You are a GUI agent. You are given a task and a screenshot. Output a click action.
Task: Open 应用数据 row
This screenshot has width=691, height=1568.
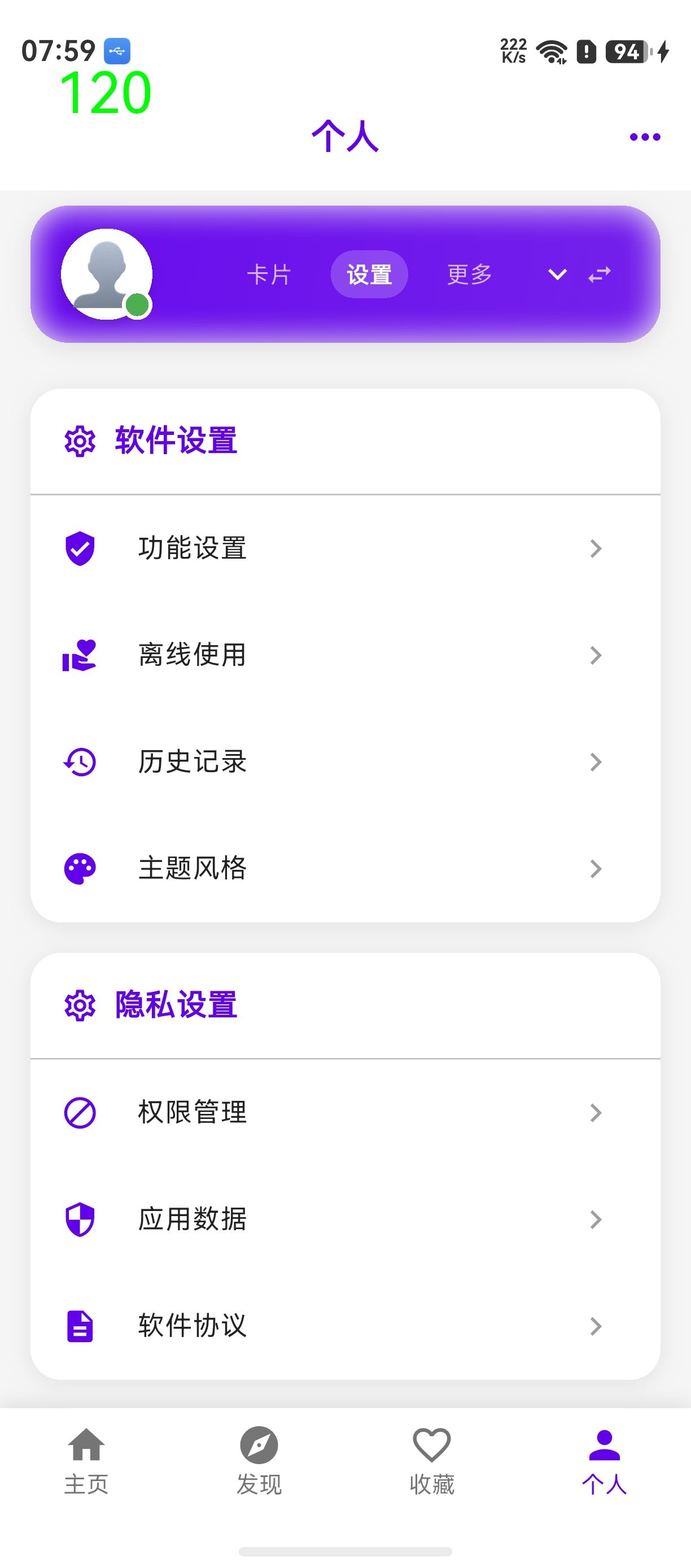[x=345, y=1219]
